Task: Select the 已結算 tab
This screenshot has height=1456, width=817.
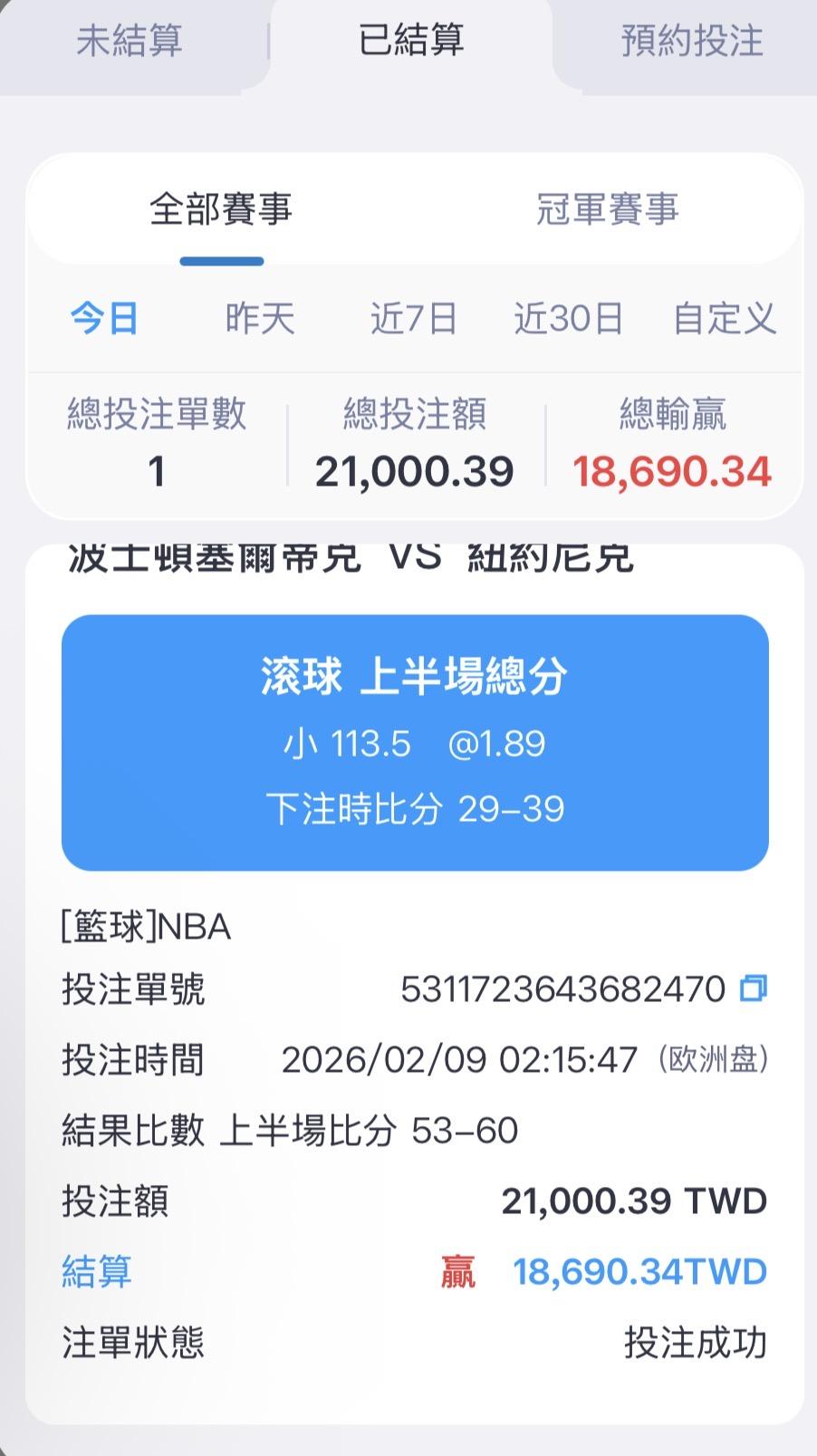Action: 411,42
